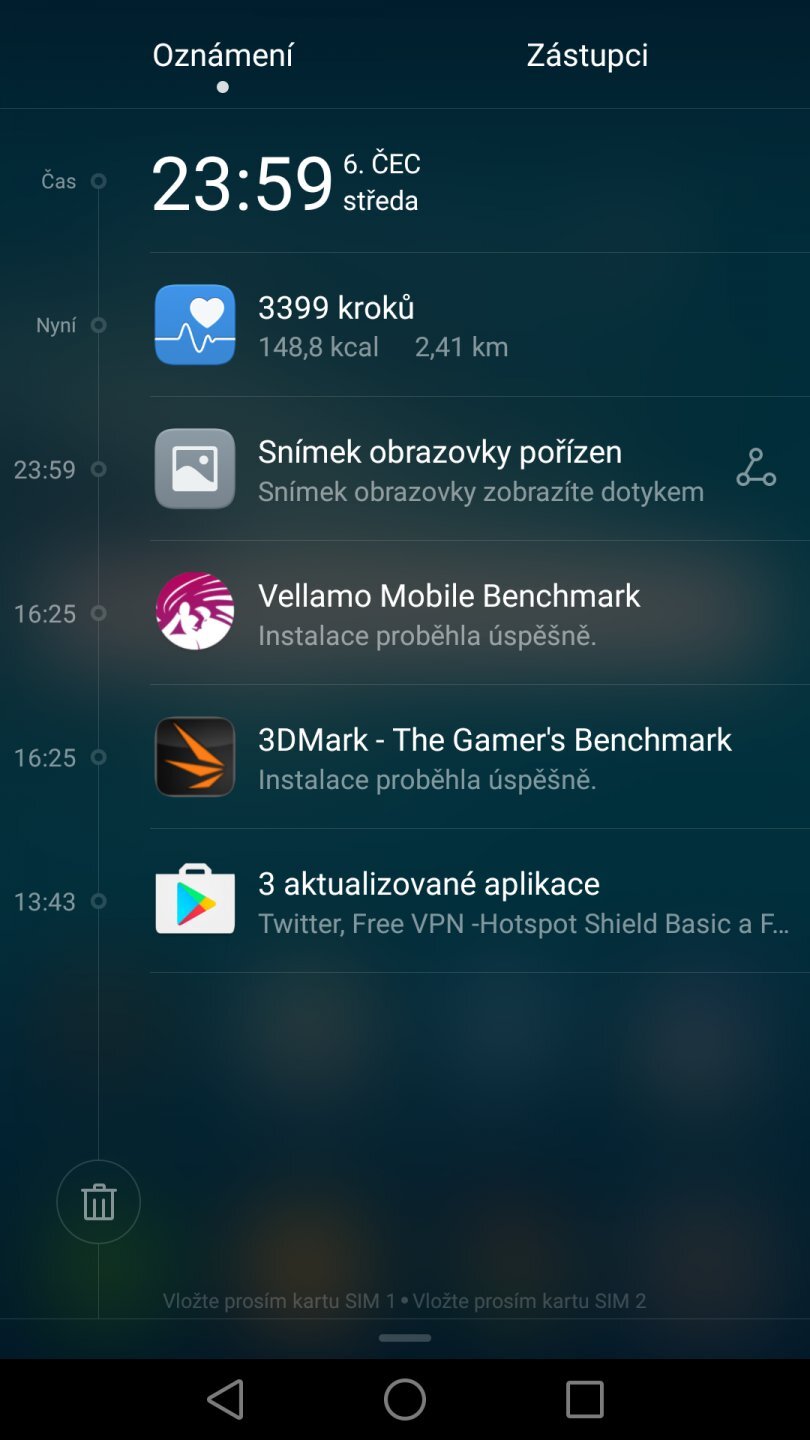Viewport: 810px width, 1440px height.
Task: Open the 3 aktualizované aplikace notification
Action: pos(480,901)
